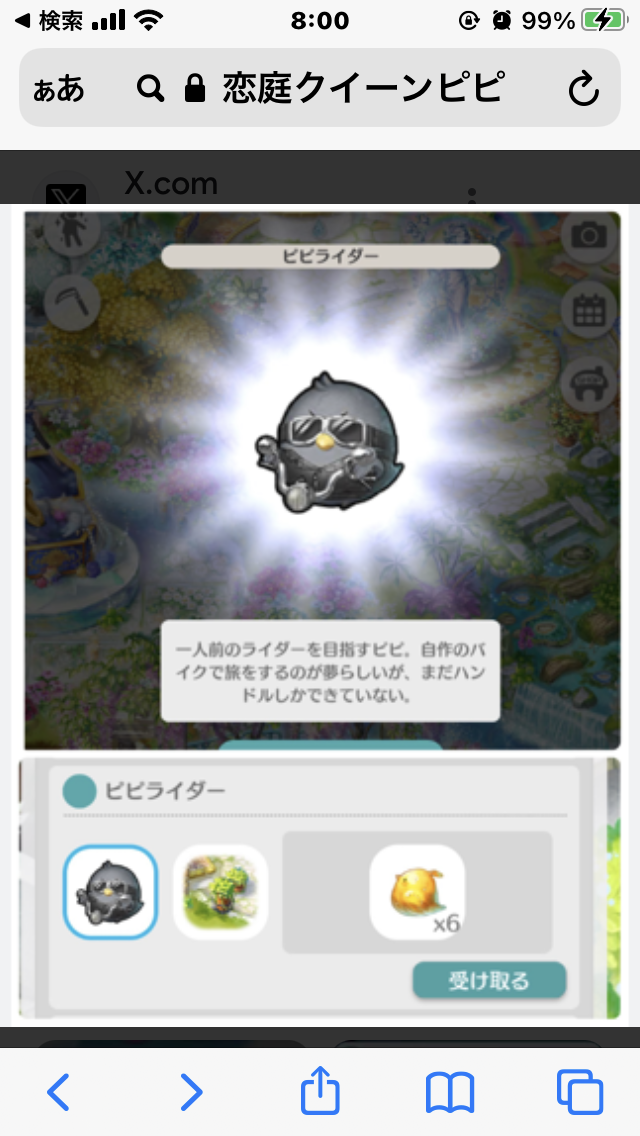This screenshot has height=1136, width=640.
Task: Reload the current page
Action: pos(583,89)
